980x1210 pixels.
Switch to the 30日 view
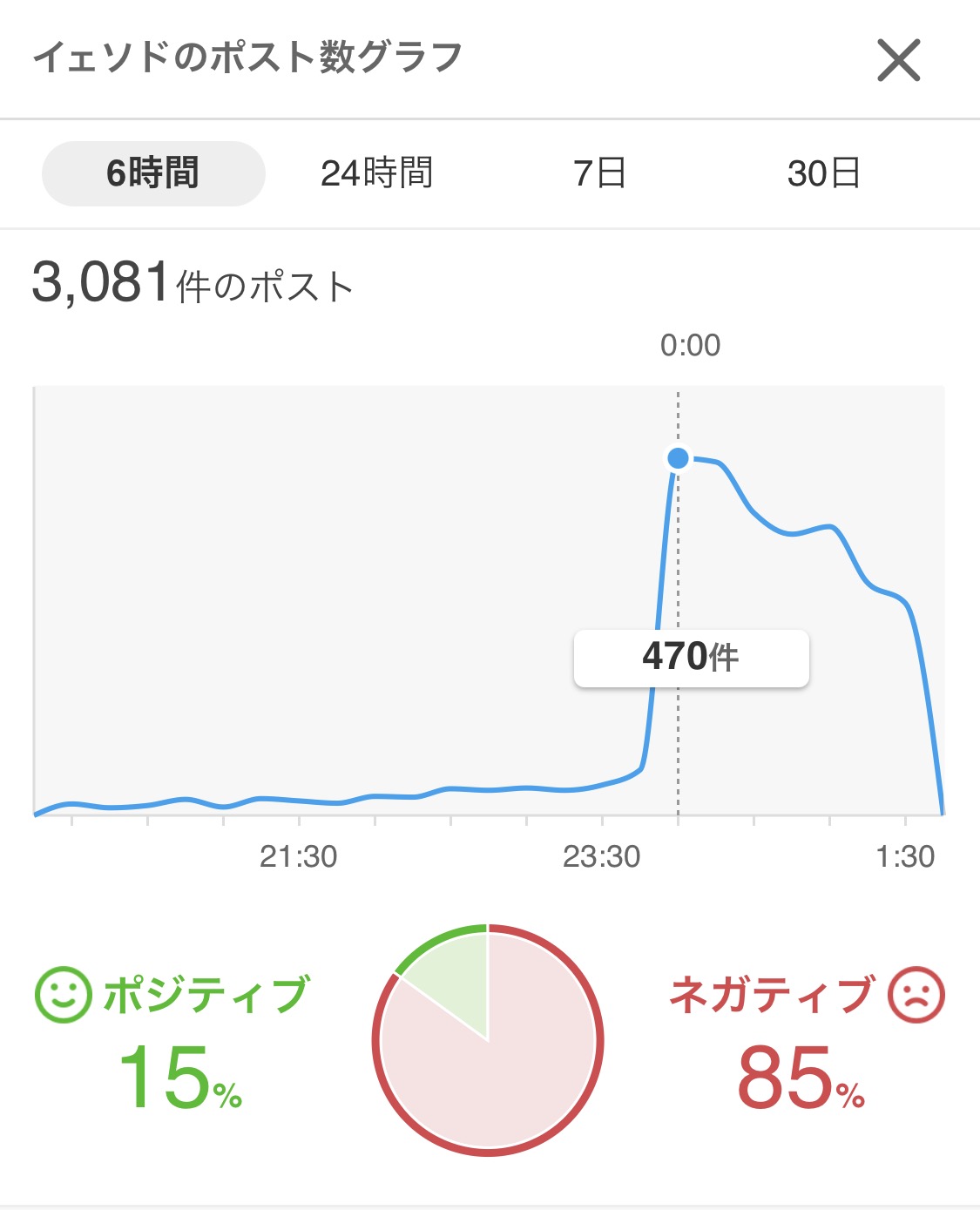[x=823, y=173]
